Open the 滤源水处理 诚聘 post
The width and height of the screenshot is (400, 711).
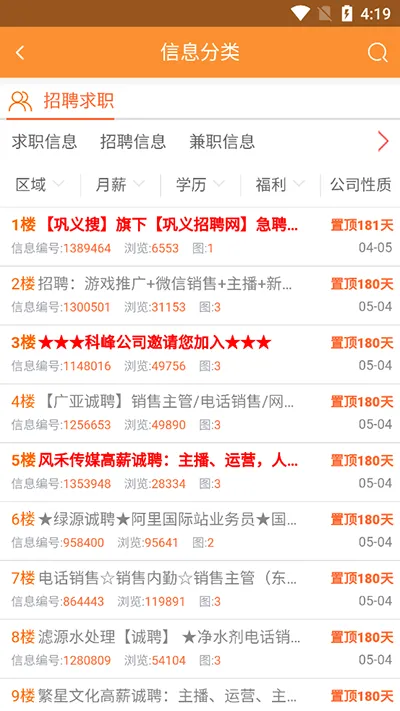pyautogui.click(x=200, y=649)
